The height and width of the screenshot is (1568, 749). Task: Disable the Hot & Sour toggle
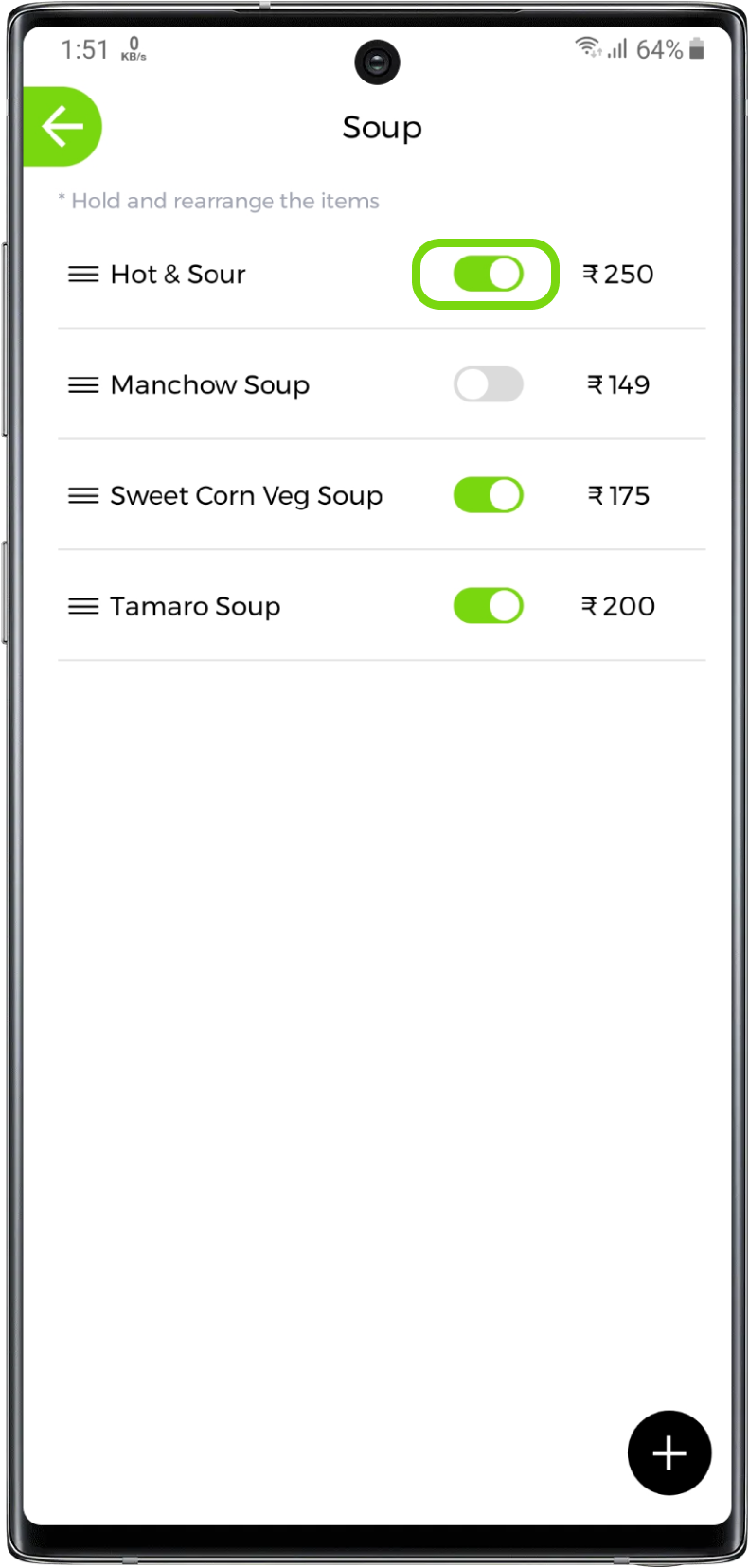tap(488, 275)
